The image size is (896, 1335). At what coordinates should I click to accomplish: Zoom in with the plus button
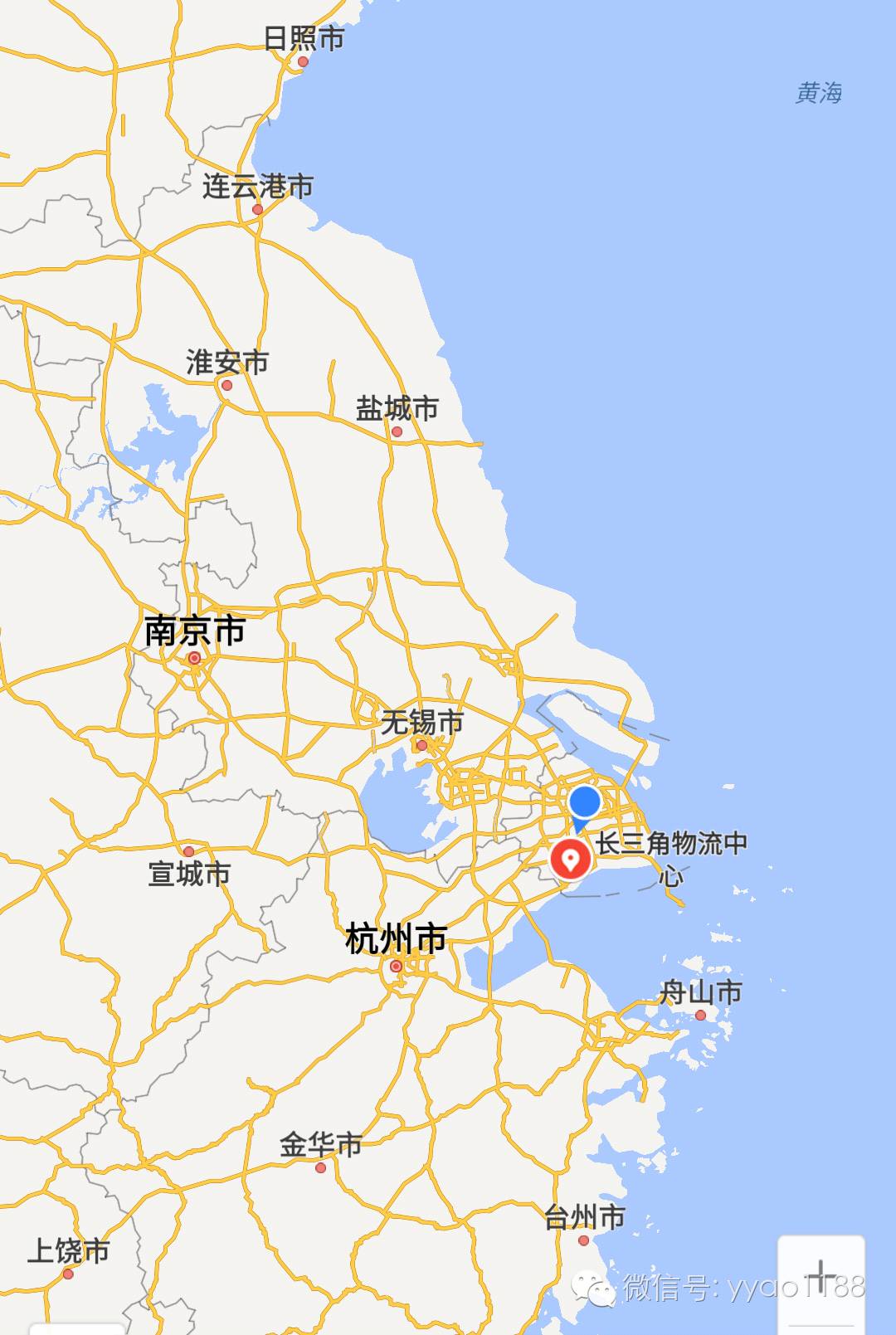tap(821, 1276)
